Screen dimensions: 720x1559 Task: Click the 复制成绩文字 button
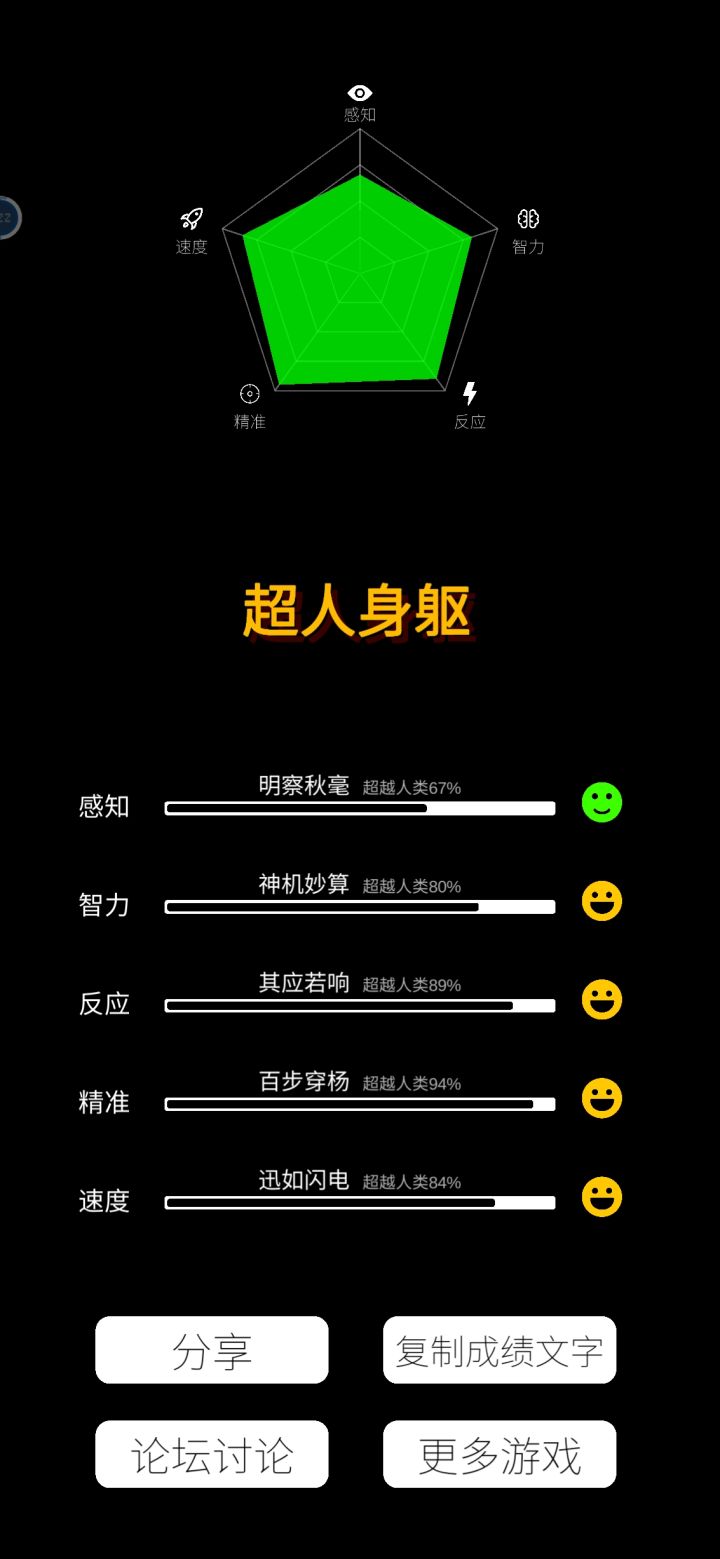(498, 1350)
